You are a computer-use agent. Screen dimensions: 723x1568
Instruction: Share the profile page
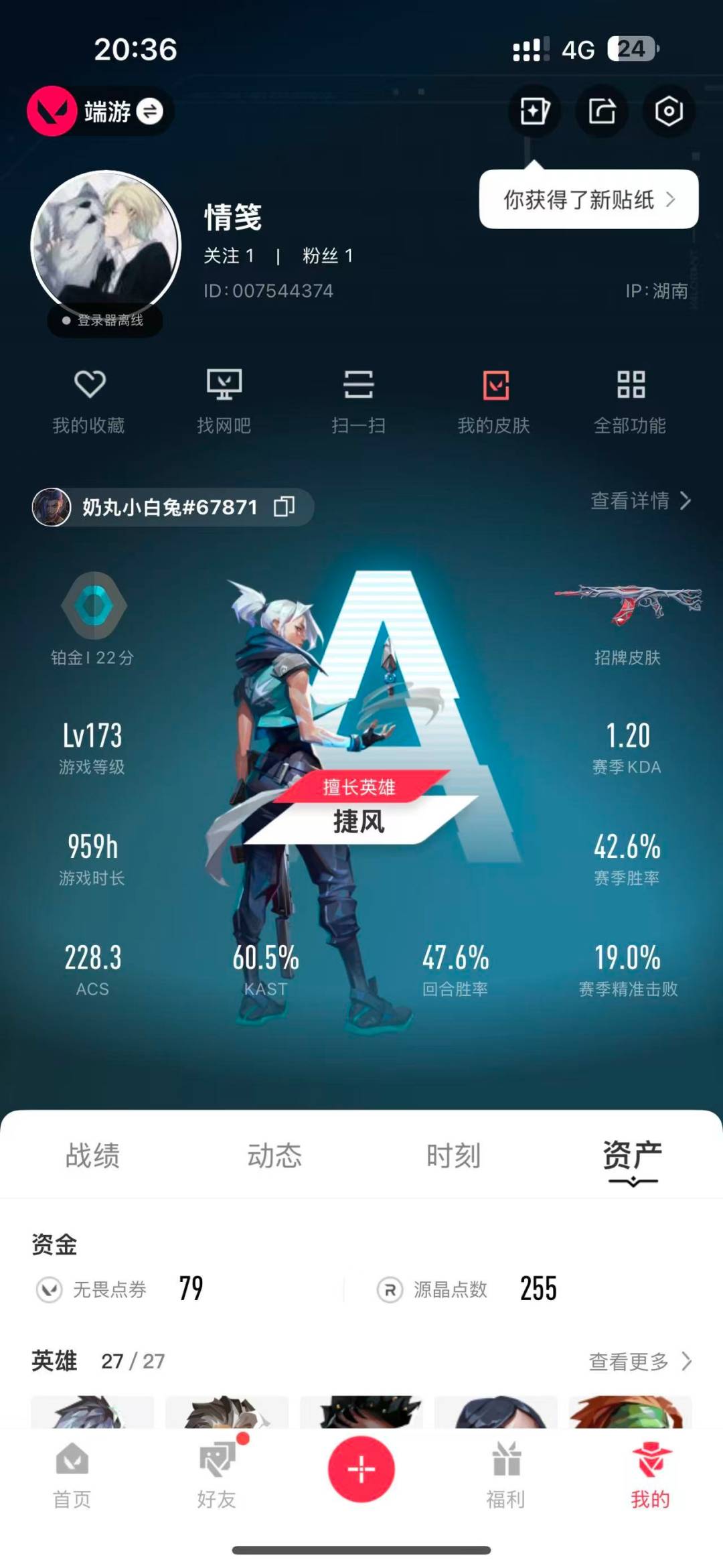point(602,111)
